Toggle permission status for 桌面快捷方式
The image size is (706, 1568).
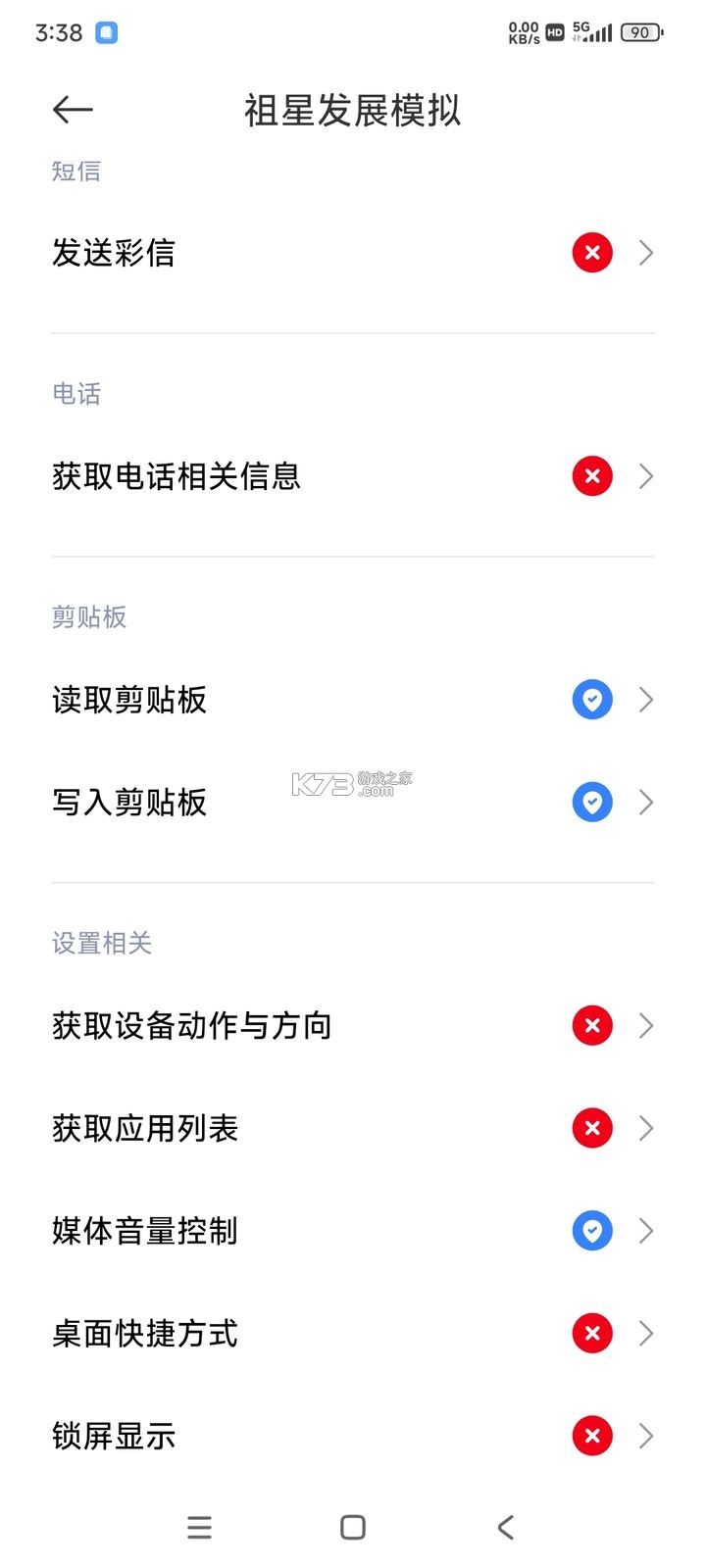[591, 1333]
